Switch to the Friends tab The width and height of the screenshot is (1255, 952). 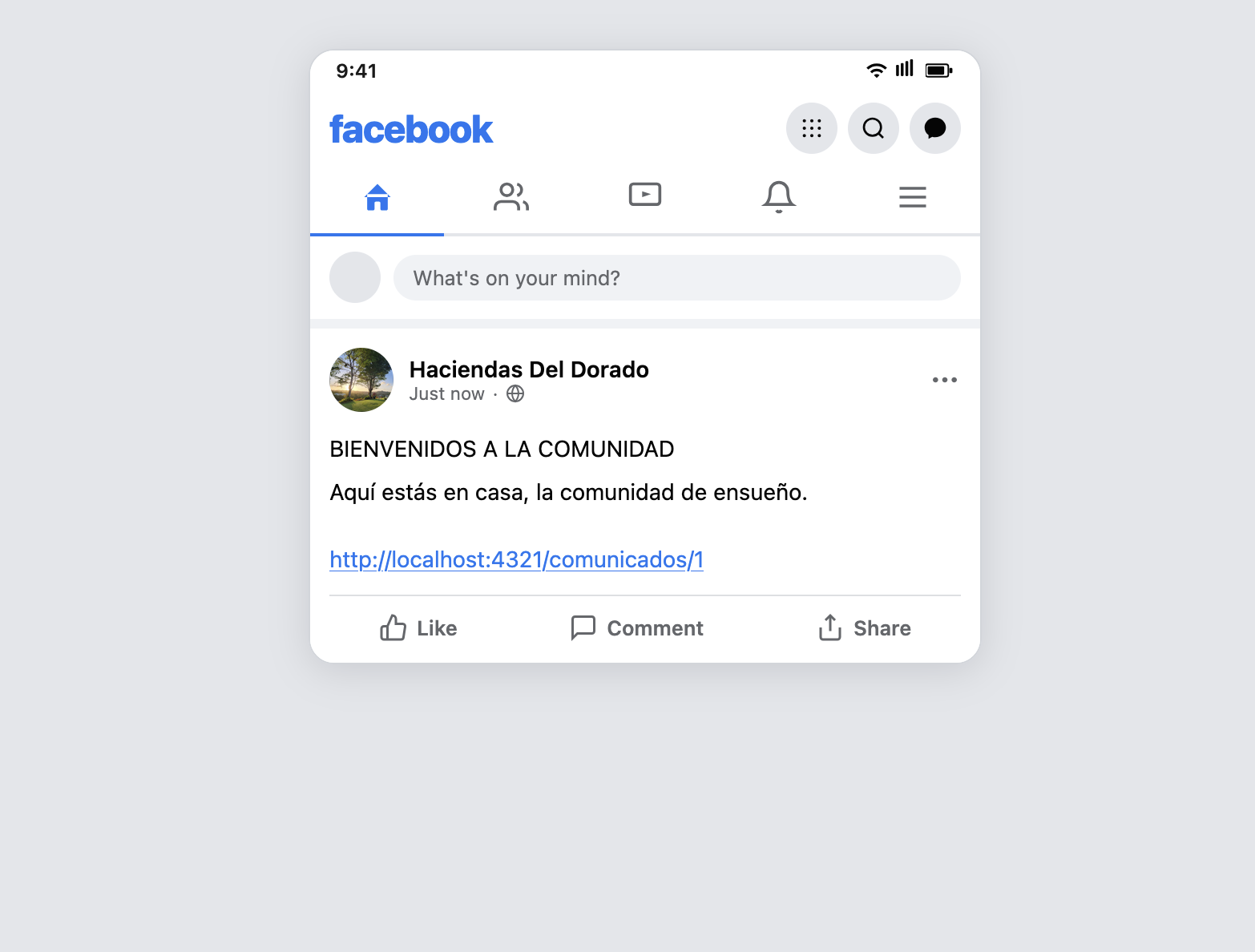[x=511, y=197]
